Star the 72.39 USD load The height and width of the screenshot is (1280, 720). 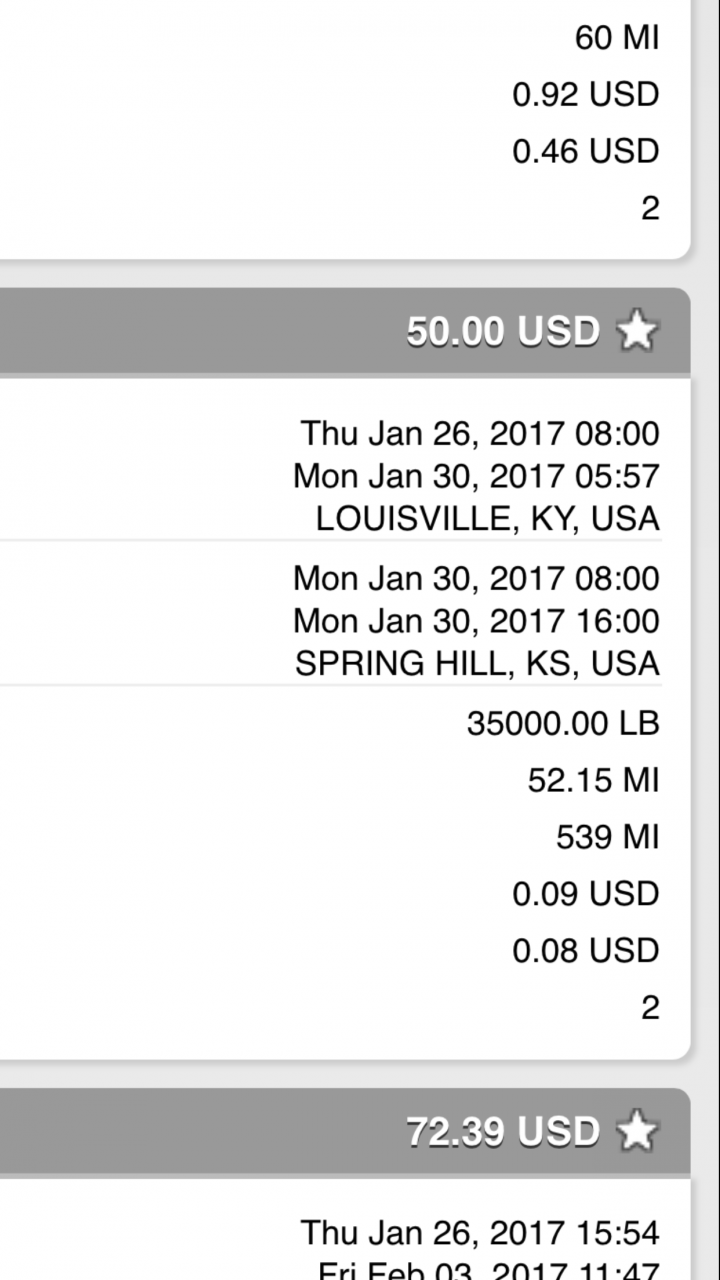point(637,1132)
